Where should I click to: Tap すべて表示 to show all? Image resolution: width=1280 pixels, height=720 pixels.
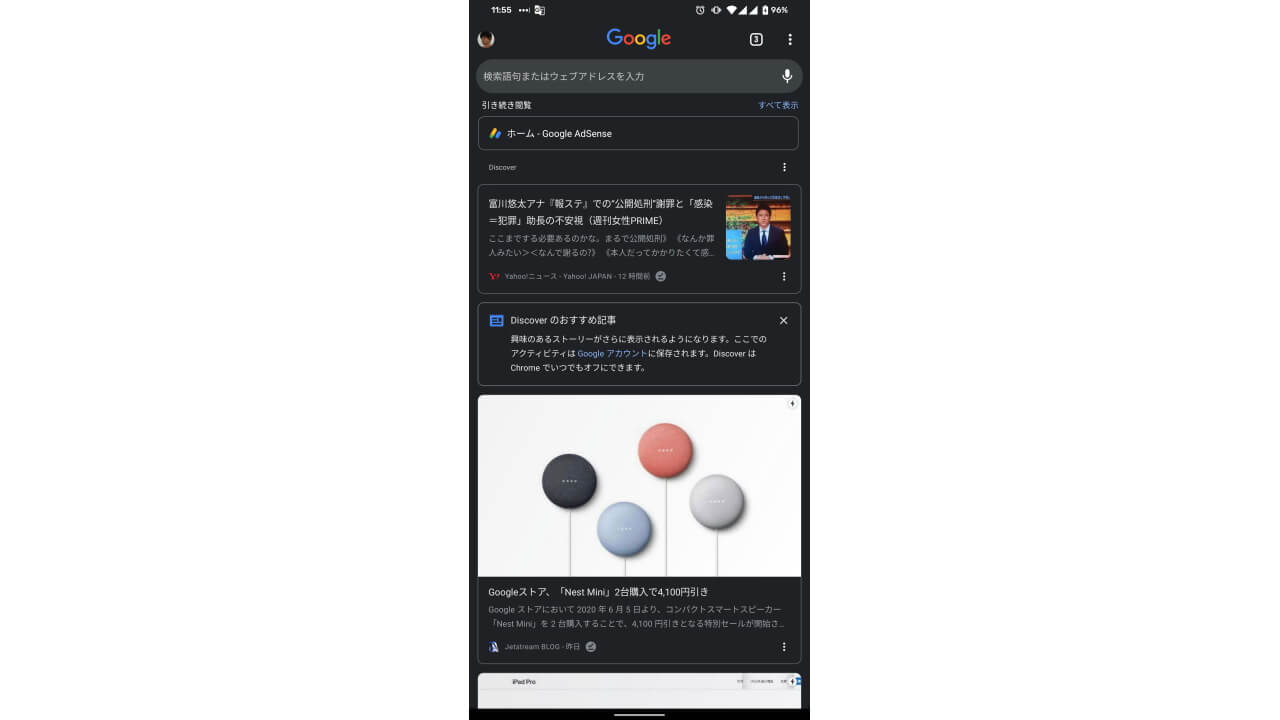[x=778, y=105]
